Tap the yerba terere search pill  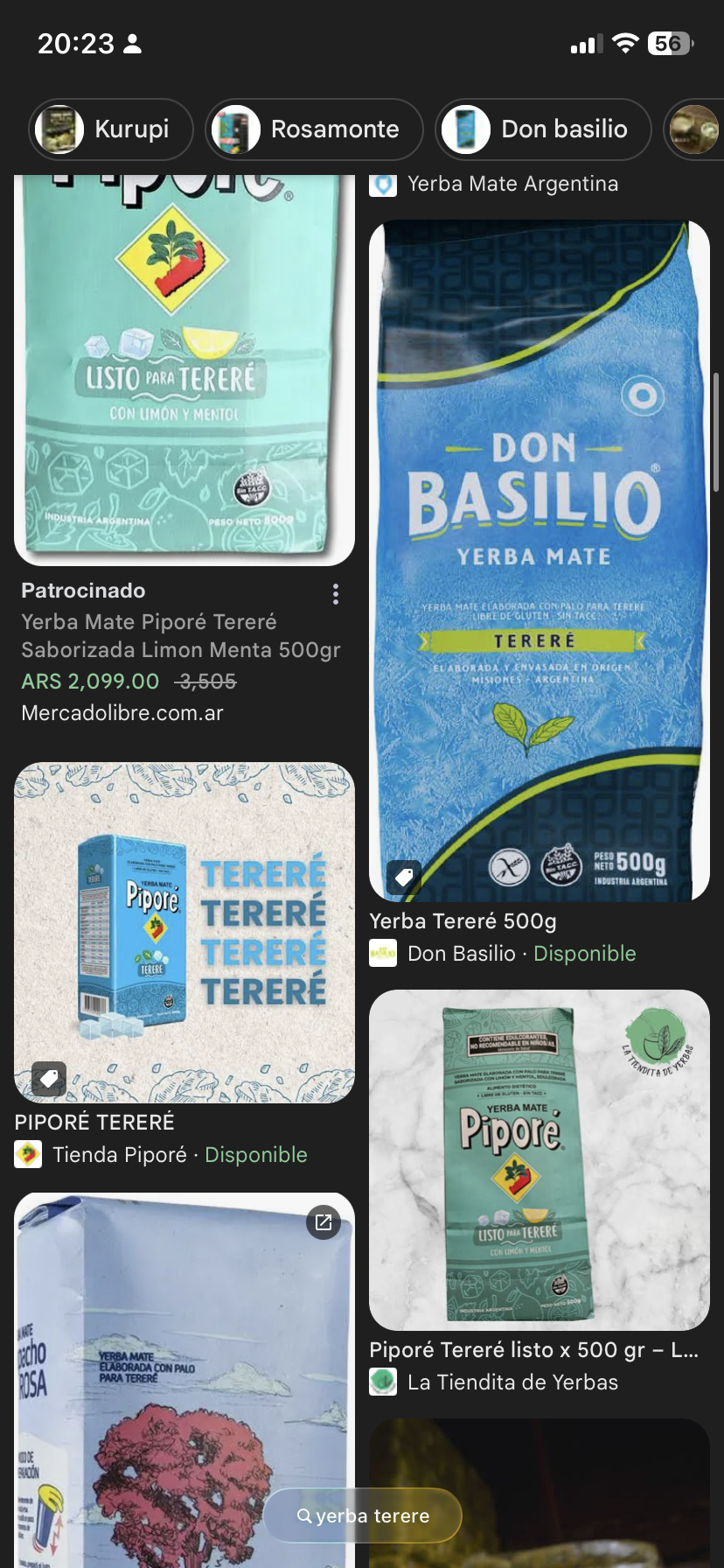click(363, 1515)
